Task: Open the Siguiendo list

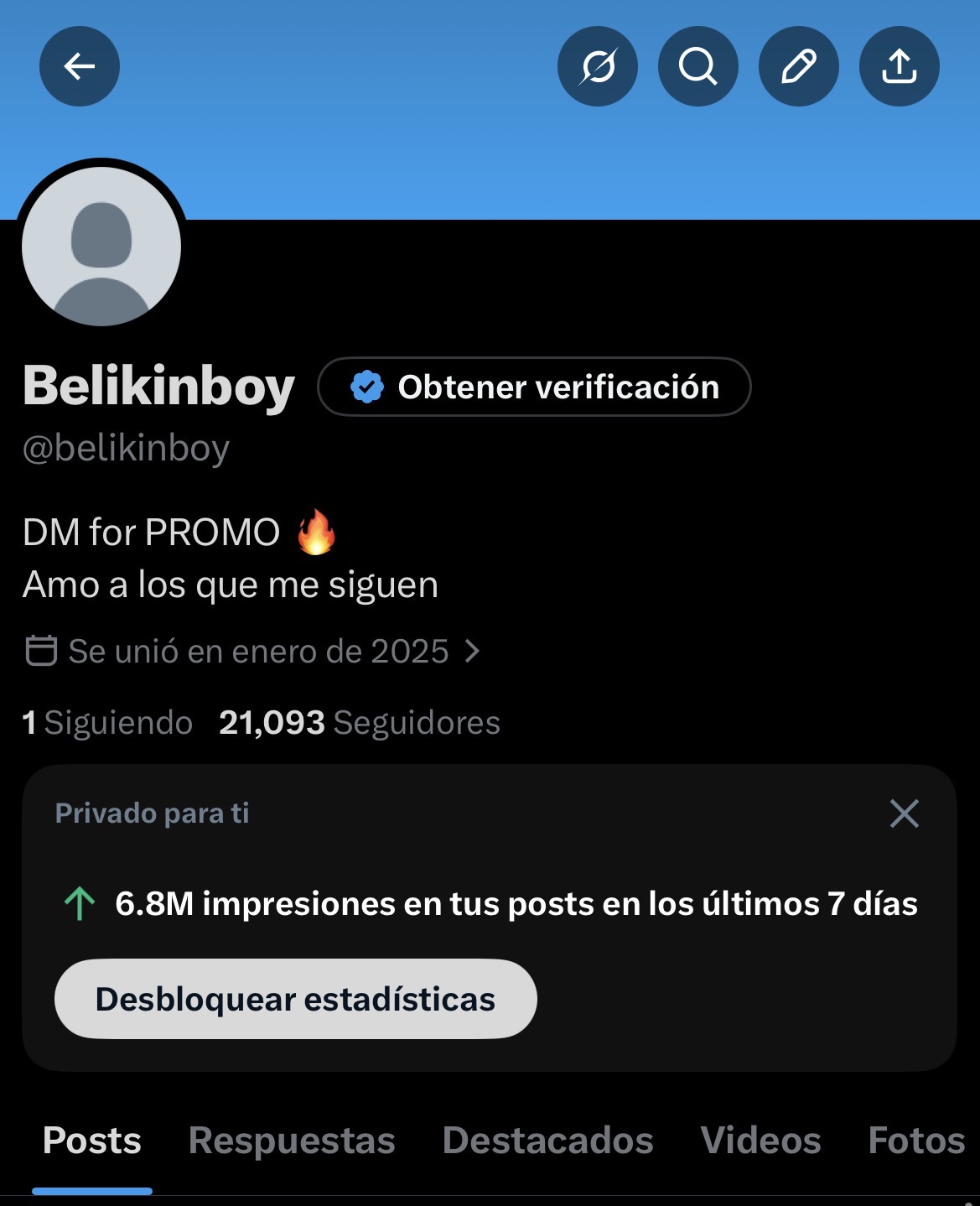Action: point(108,723)
